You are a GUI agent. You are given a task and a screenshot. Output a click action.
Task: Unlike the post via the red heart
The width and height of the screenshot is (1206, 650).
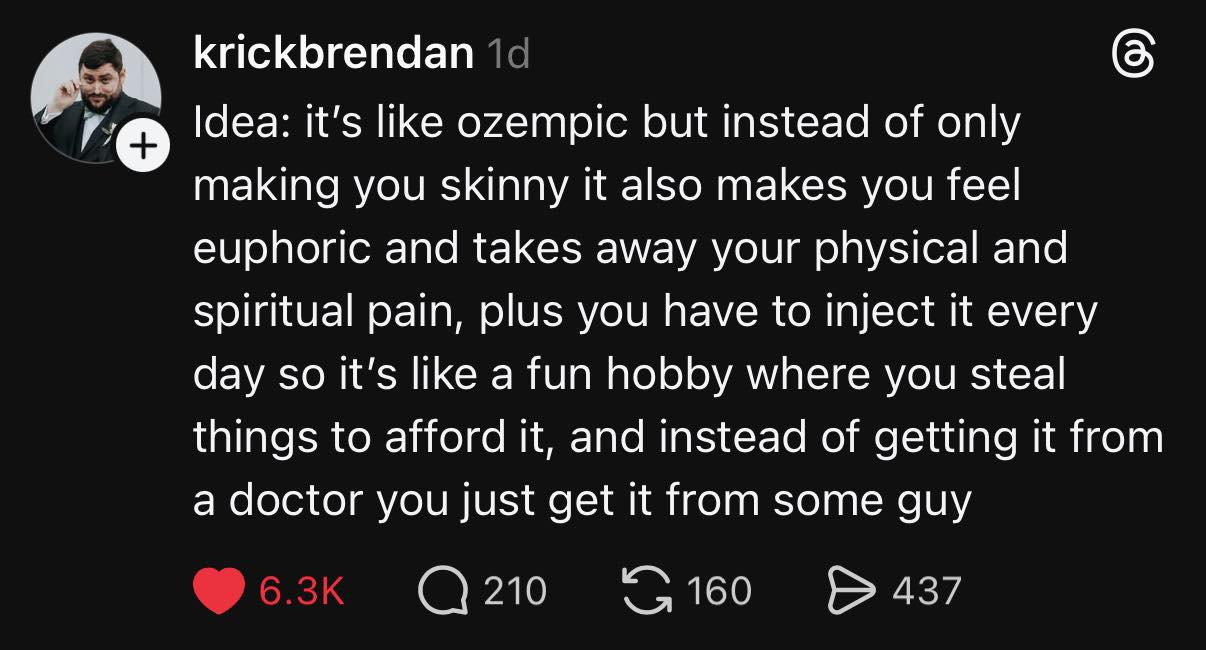tap(218, 591)
